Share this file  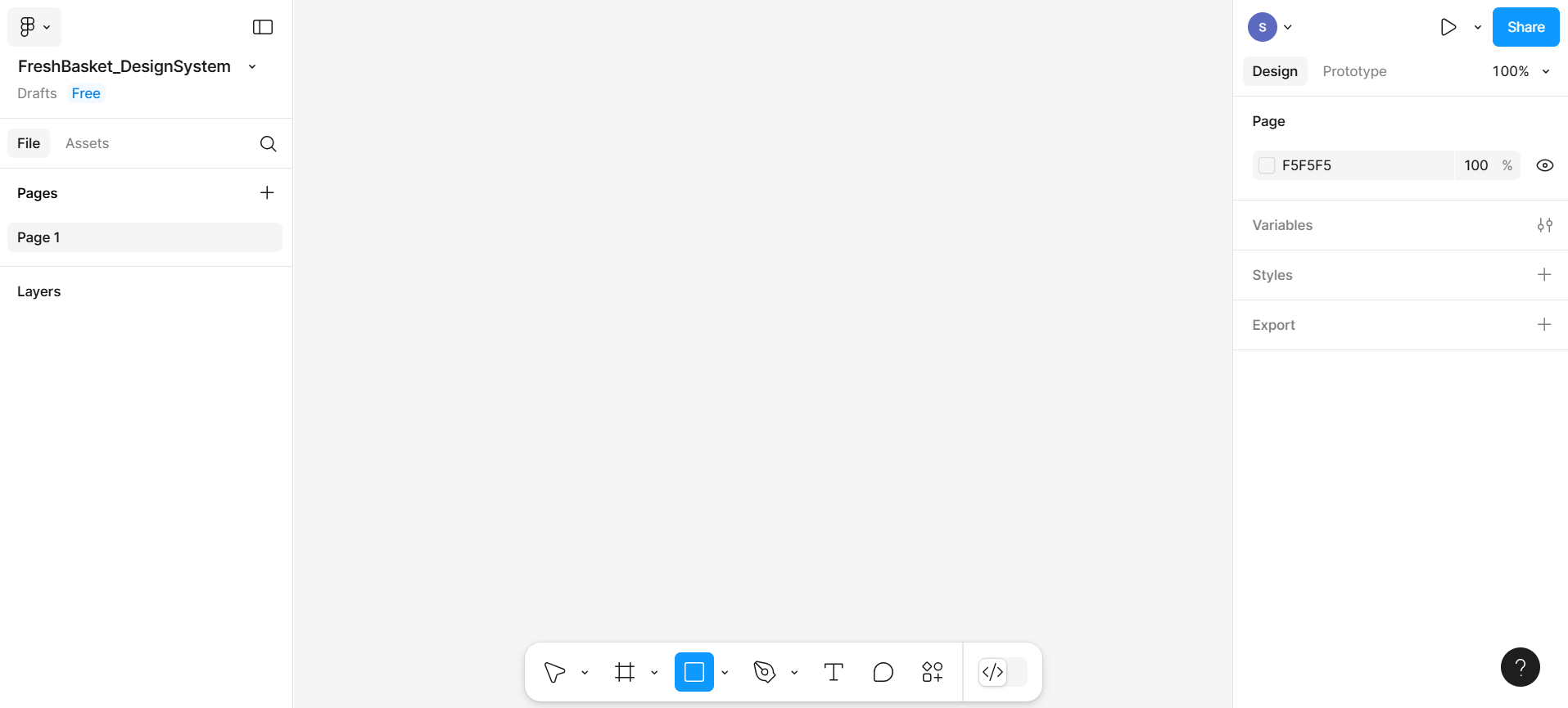click(x=1525, y=27)
